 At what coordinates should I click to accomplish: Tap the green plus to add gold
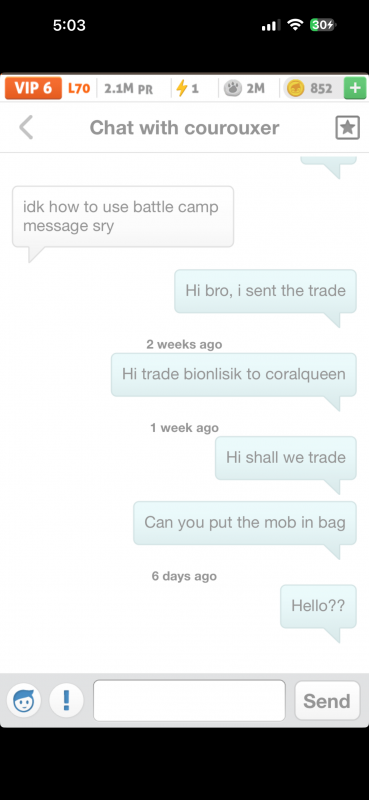click(355, 88)
